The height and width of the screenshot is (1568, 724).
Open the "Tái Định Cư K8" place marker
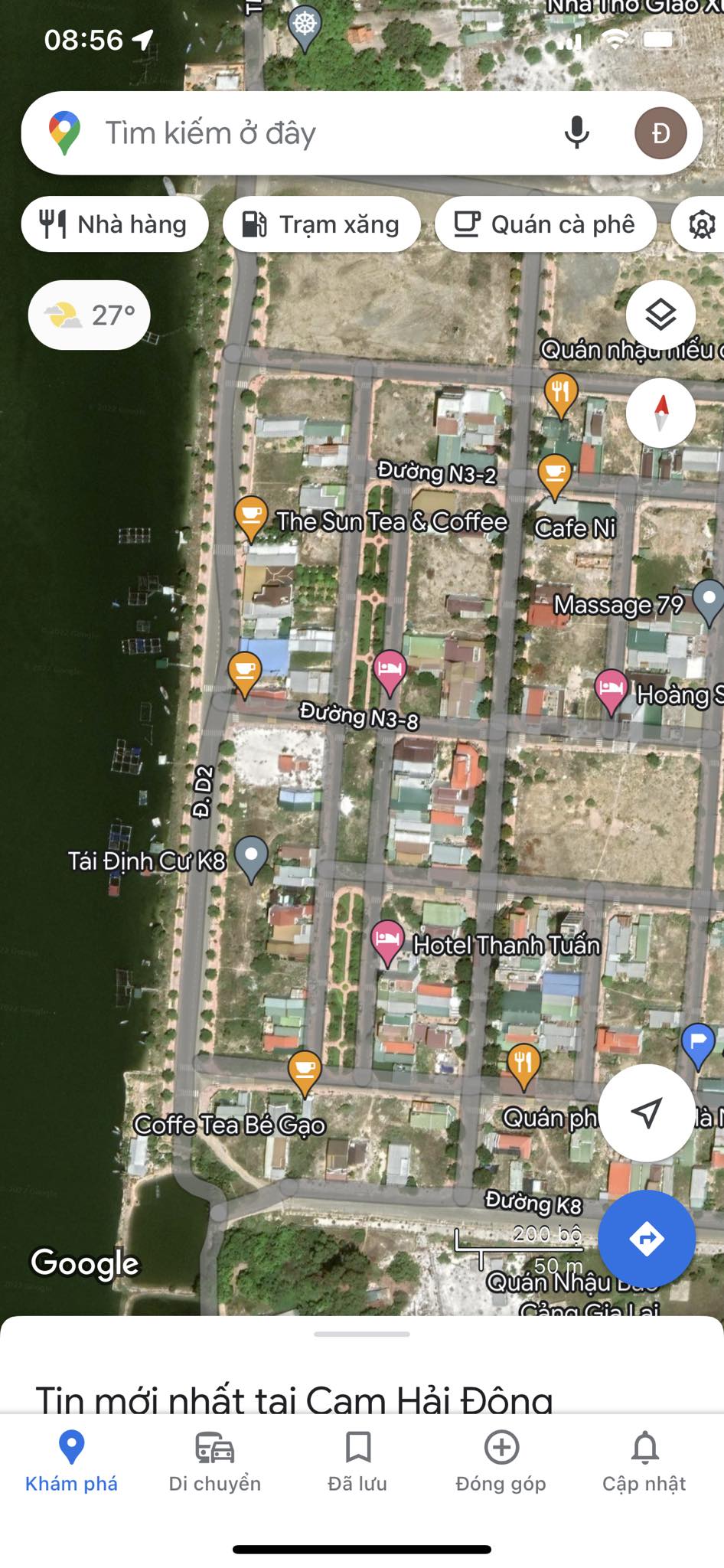coord(251,856)
